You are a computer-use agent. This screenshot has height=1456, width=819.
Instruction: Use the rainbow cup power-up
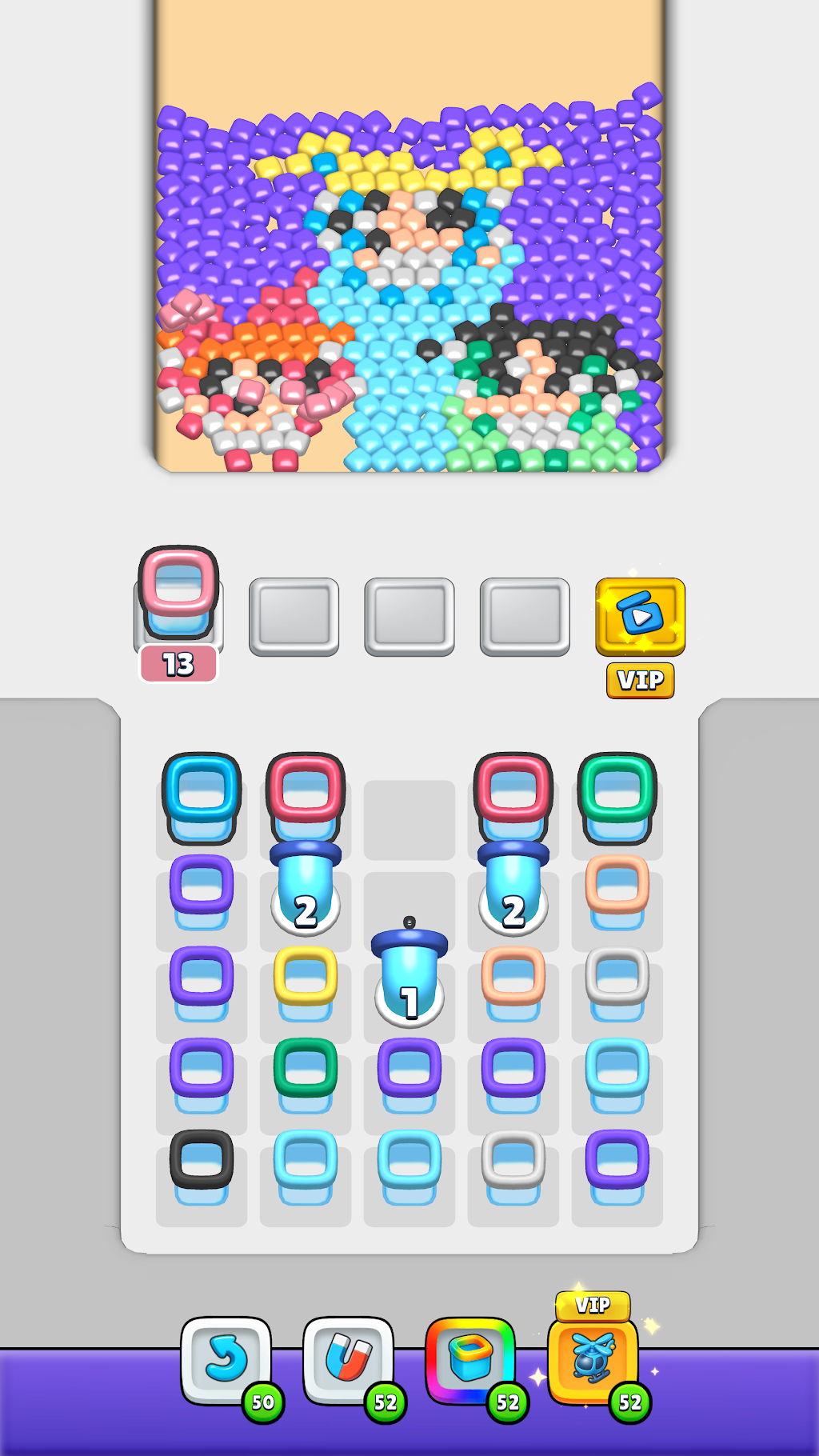[x=470, y=1361]
